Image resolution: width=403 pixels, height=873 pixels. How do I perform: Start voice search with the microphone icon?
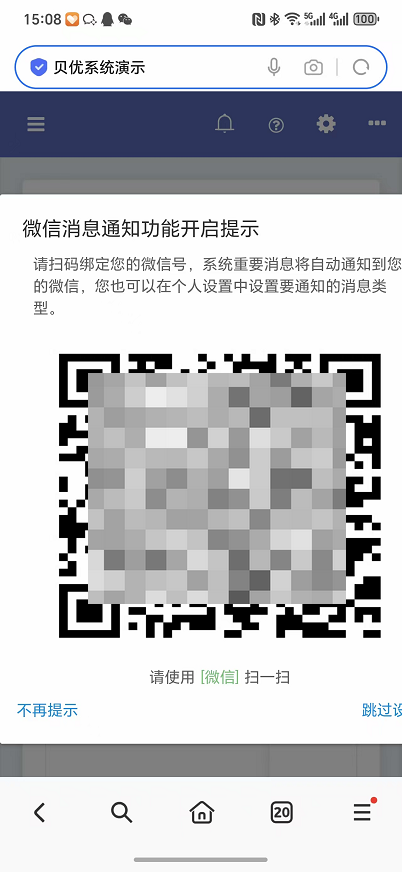click(273, 67)
